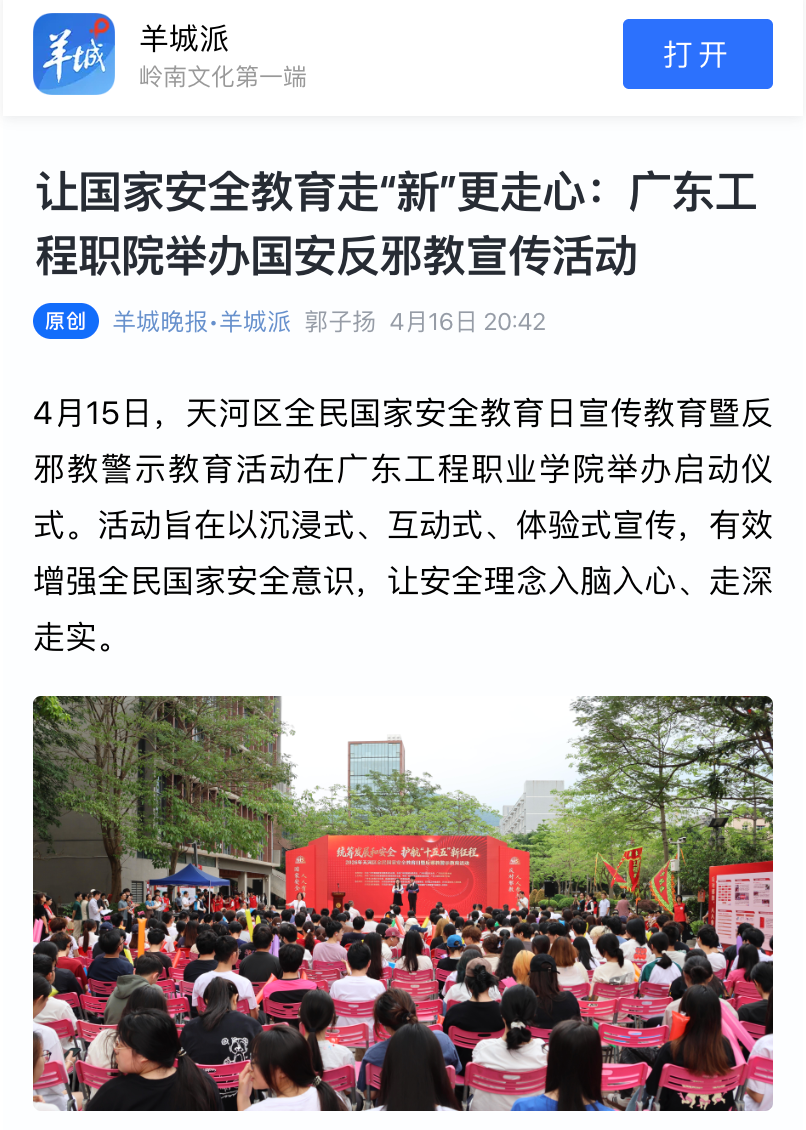The height and width of the screenshot is (1130, 806).
Task: View the event photo in full size
Action: point(402,902)
